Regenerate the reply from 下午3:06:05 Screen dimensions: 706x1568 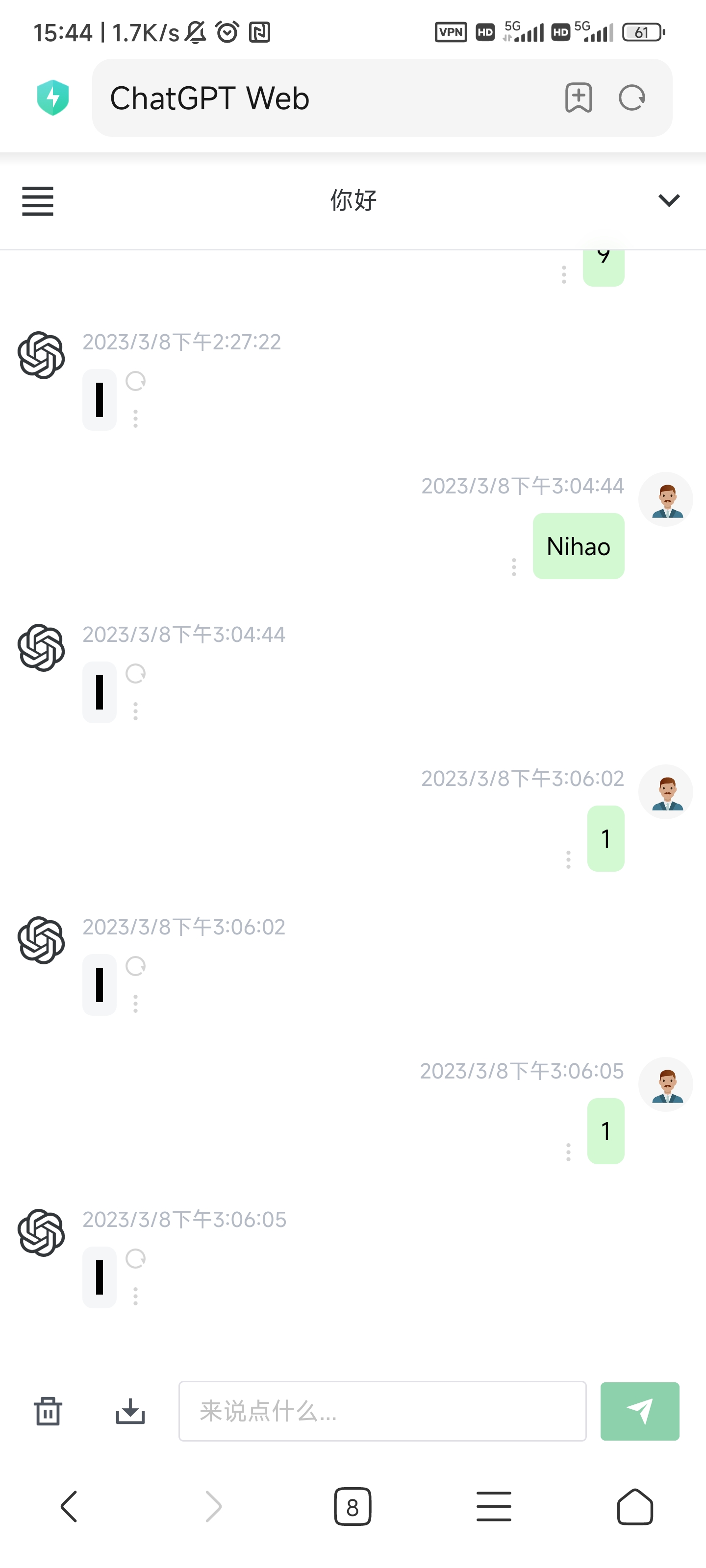click(x=135, y=1259)
